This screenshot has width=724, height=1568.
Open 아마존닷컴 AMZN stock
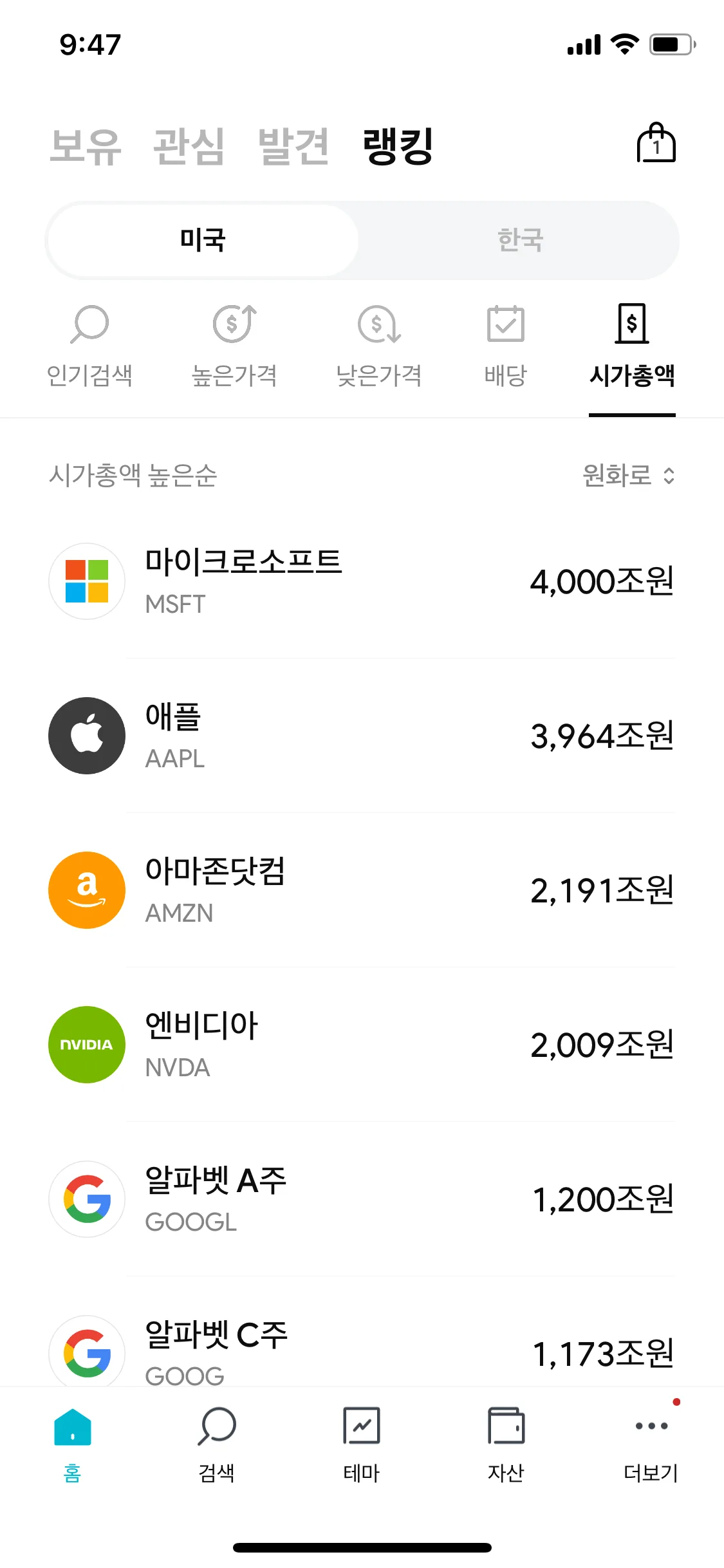coord(362,890)
